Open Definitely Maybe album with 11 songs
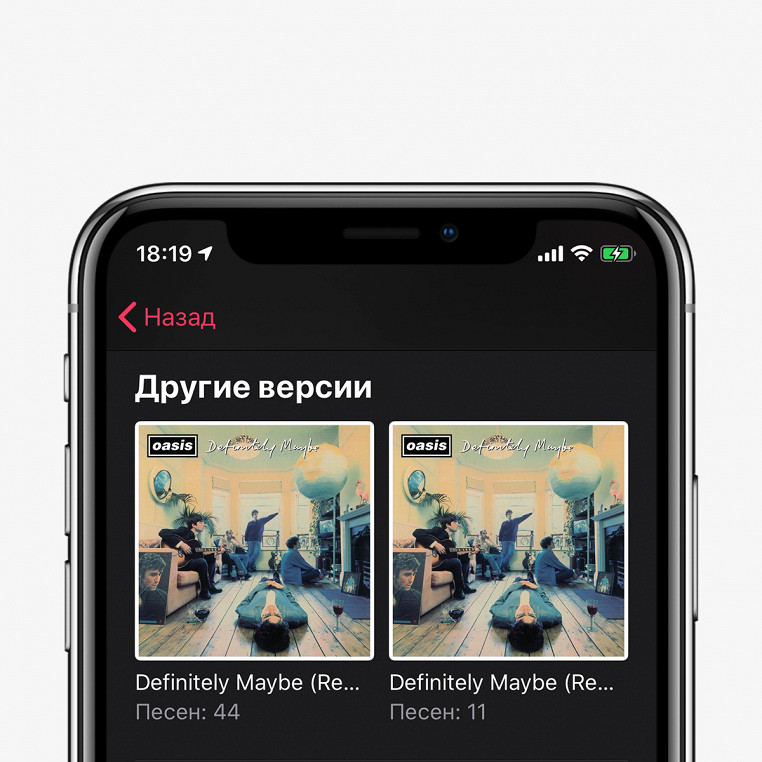The width and height of the screenshot is (762, 762). coord(508,541)
